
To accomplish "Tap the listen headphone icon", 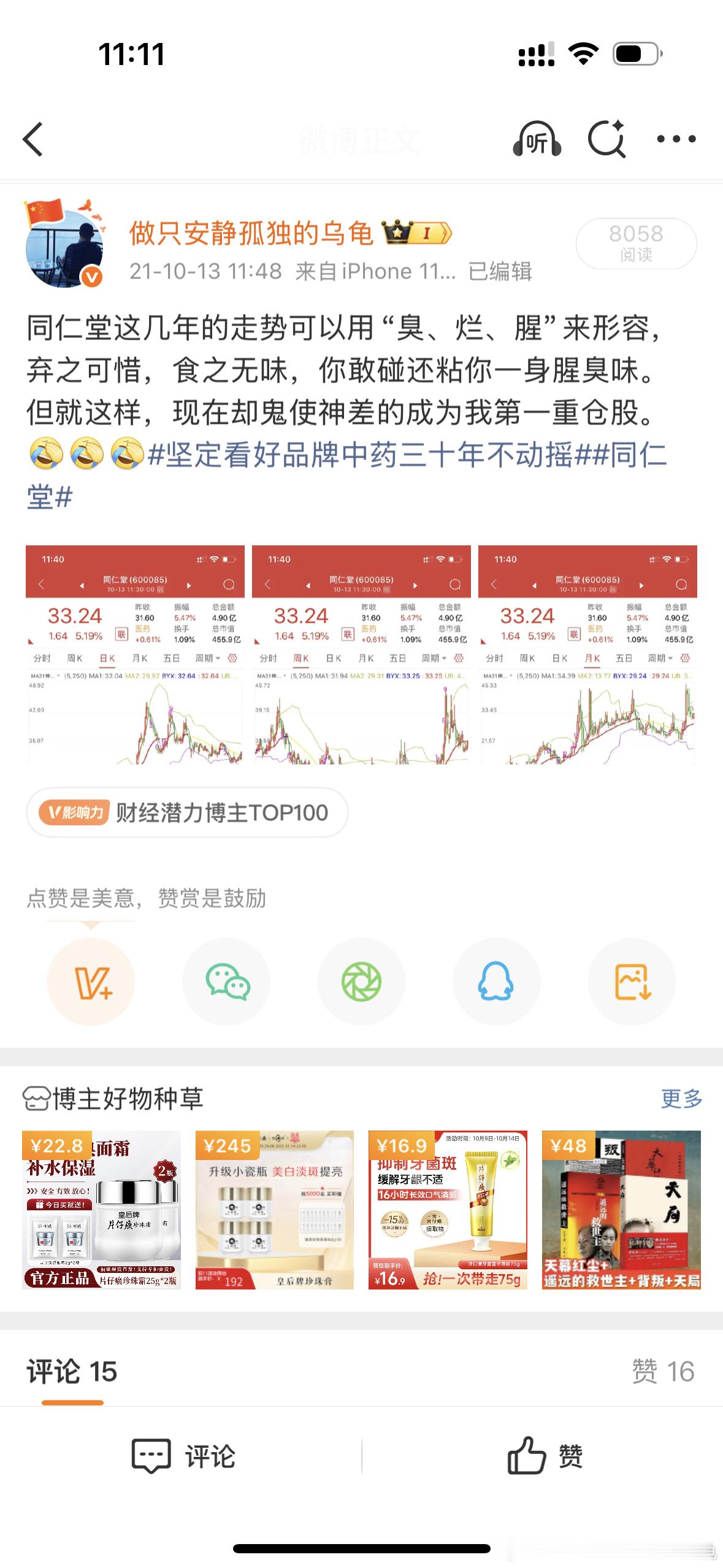I will click(x=537, y=139).
